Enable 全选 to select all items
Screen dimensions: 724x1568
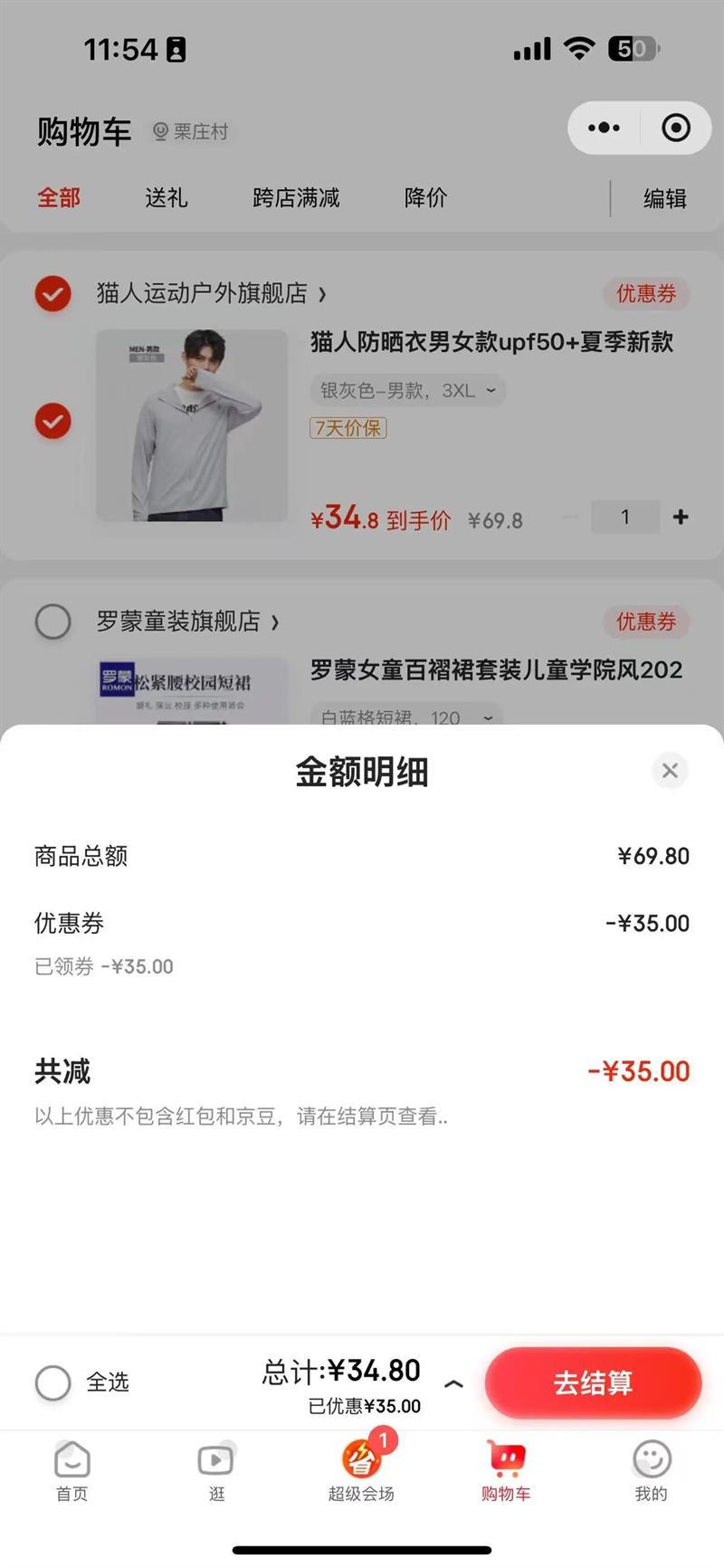(52, 1383)
